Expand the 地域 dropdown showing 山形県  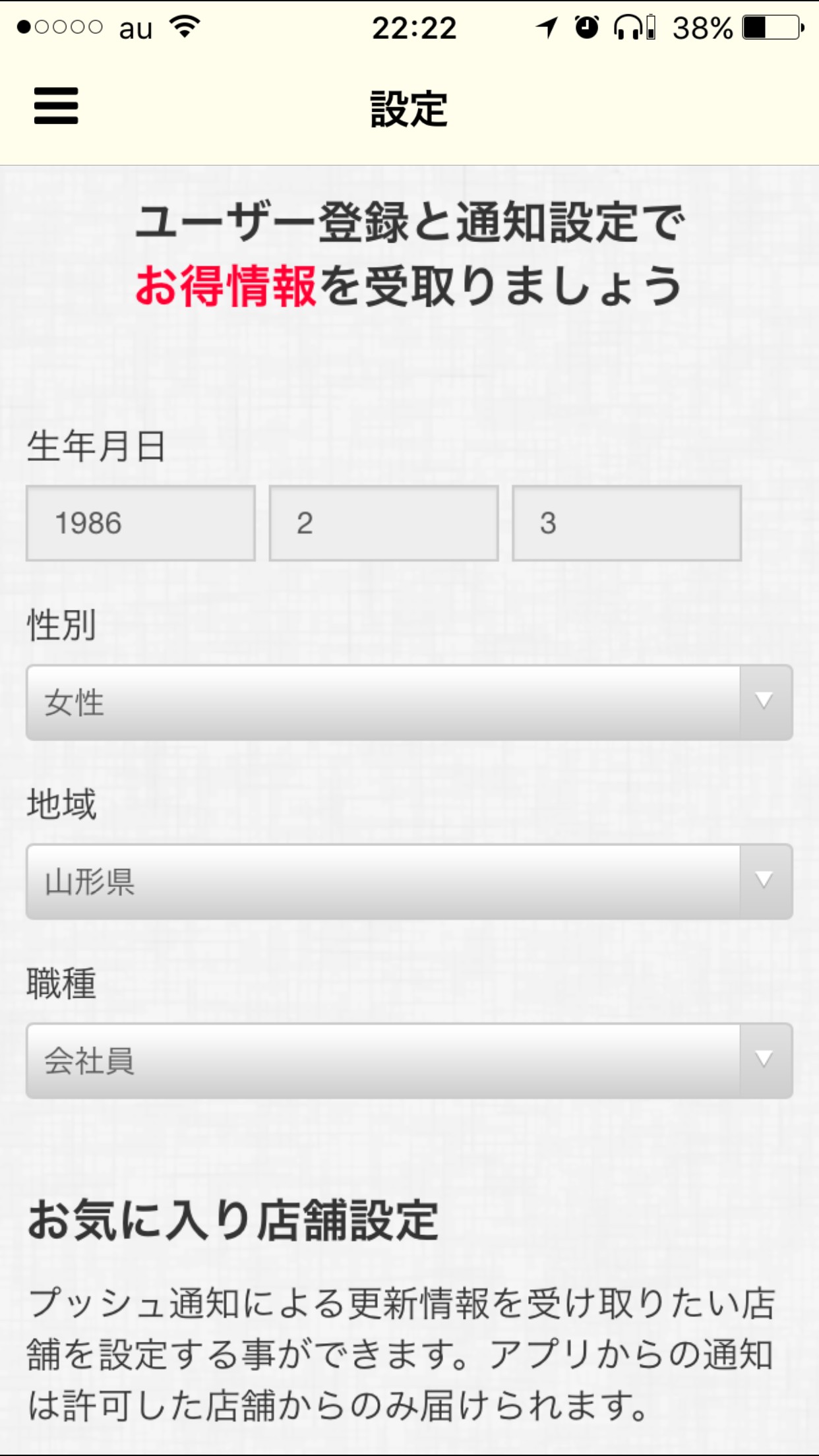[x=409, y=882]
